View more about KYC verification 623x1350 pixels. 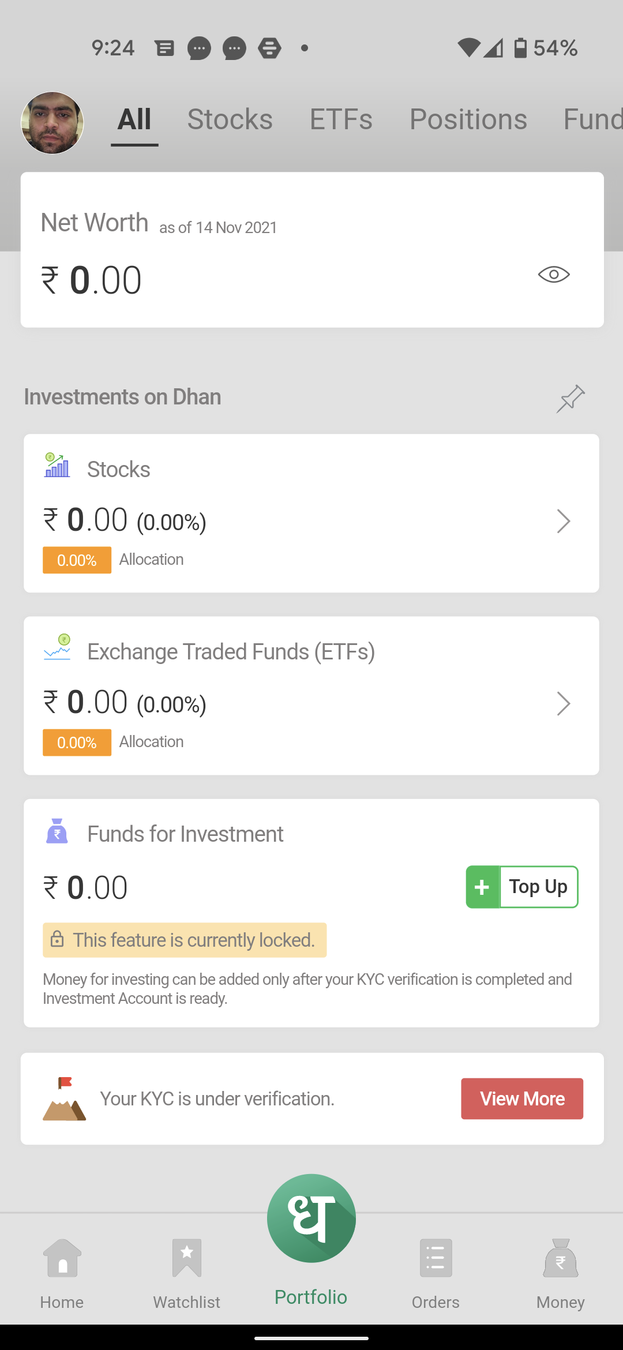click(x=521, y=1098)
